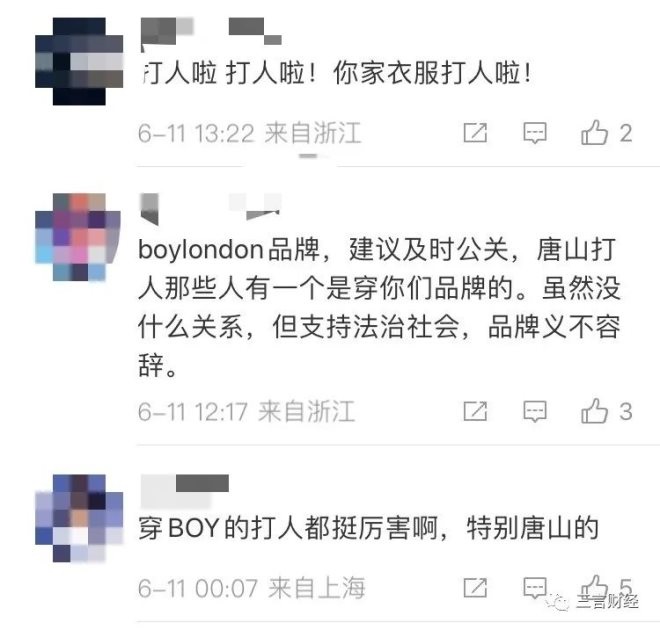This screenshot has width=660, height=630.
Task: Like the comment posted at 6-11 13:22
Action: (595, 132)
